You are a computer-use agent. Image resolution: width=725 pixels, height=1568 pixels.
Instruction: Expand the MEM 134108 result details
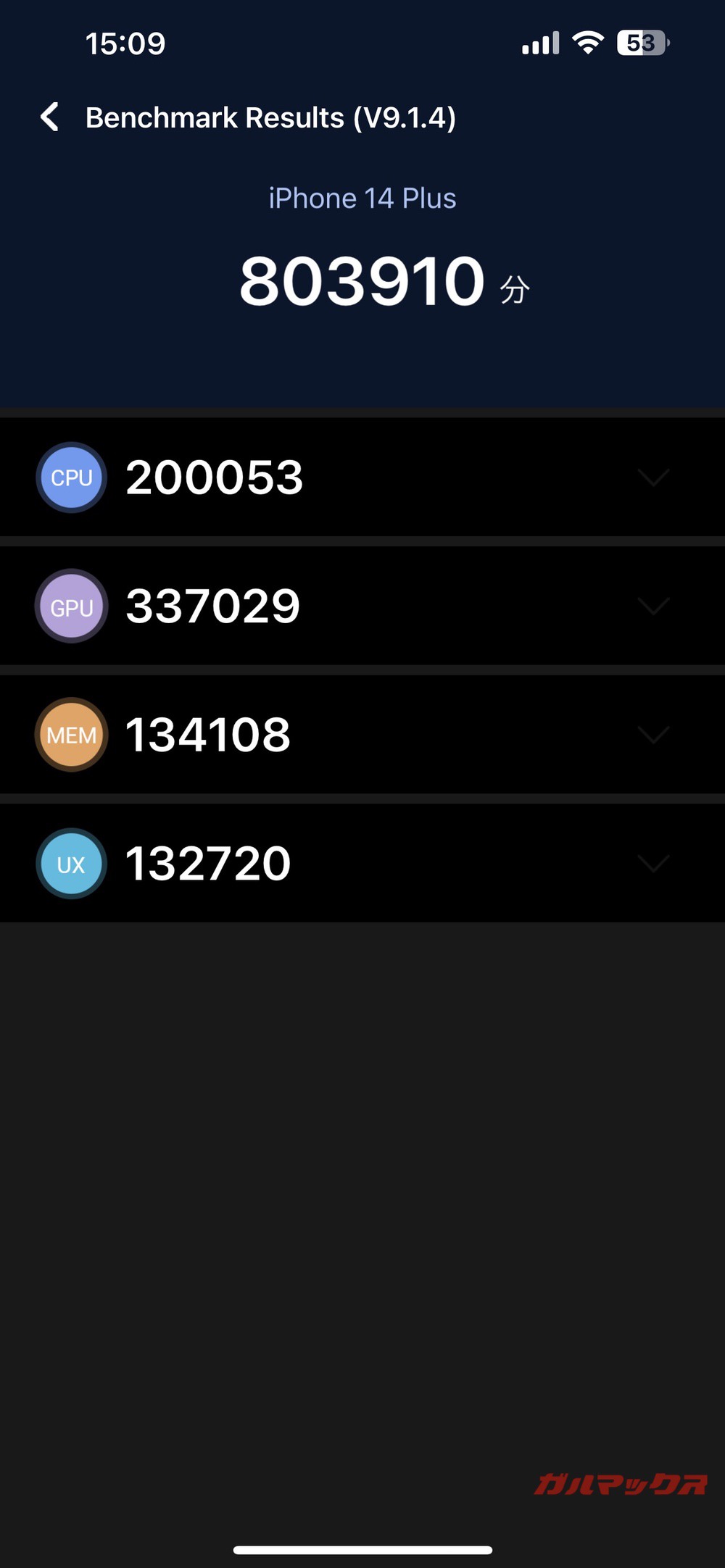pyautogui.click(x=652, y=734)
